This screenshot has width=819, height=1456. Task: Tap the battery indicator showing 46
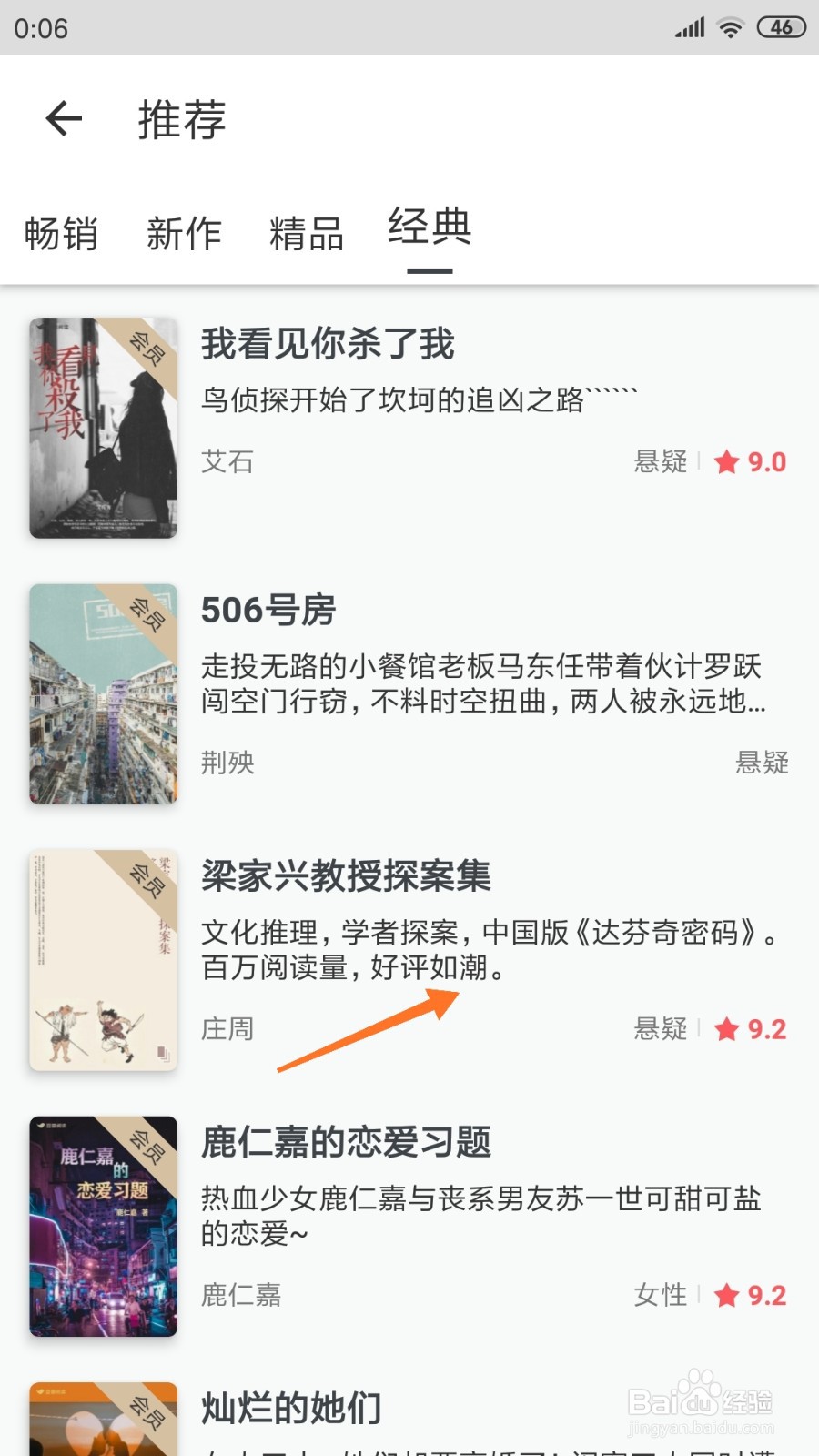pos(780,27)
